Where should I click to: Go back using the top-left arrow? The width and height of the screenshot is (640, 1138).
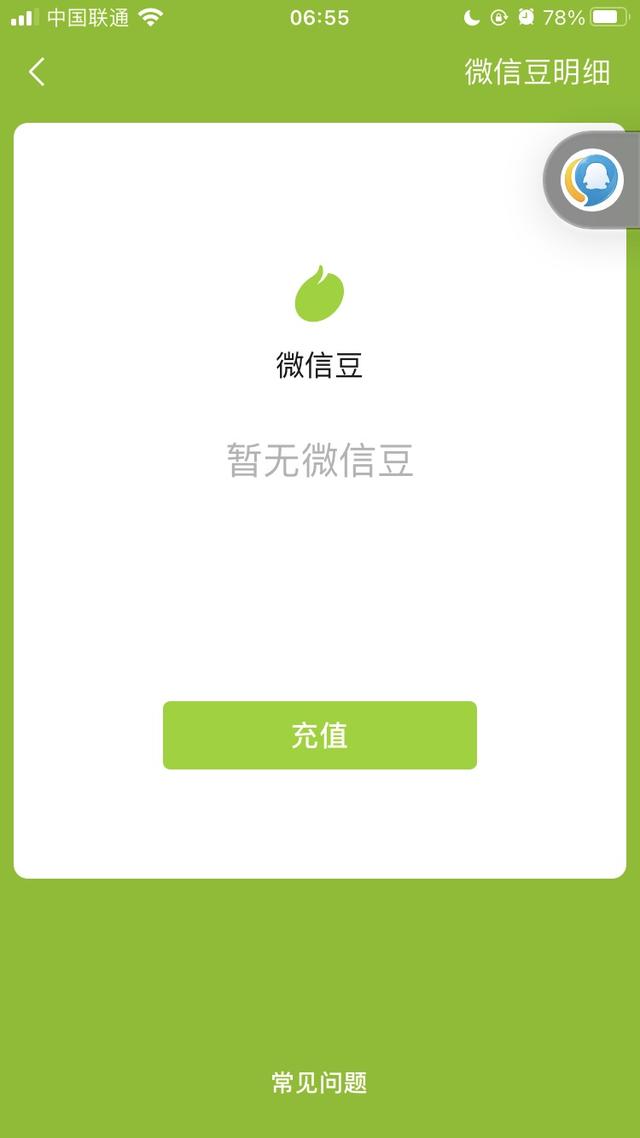point(37,72)
